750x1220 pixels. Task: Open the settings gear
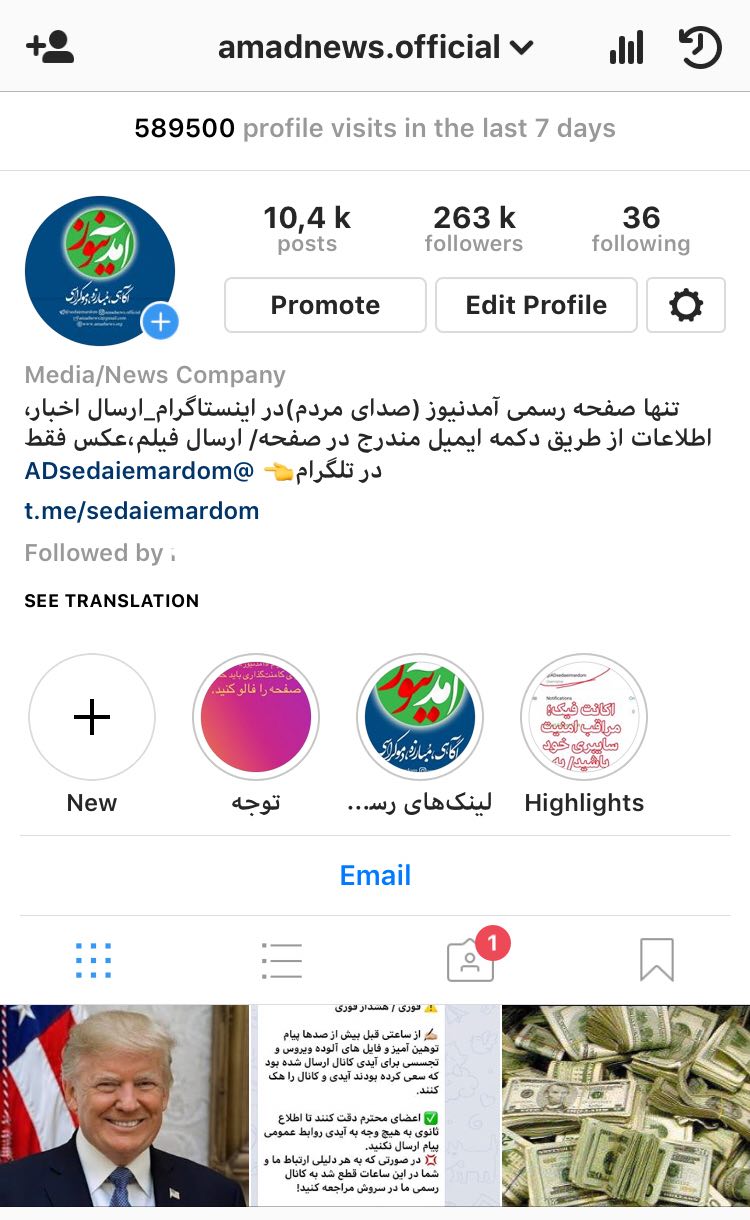coord(686,305)
